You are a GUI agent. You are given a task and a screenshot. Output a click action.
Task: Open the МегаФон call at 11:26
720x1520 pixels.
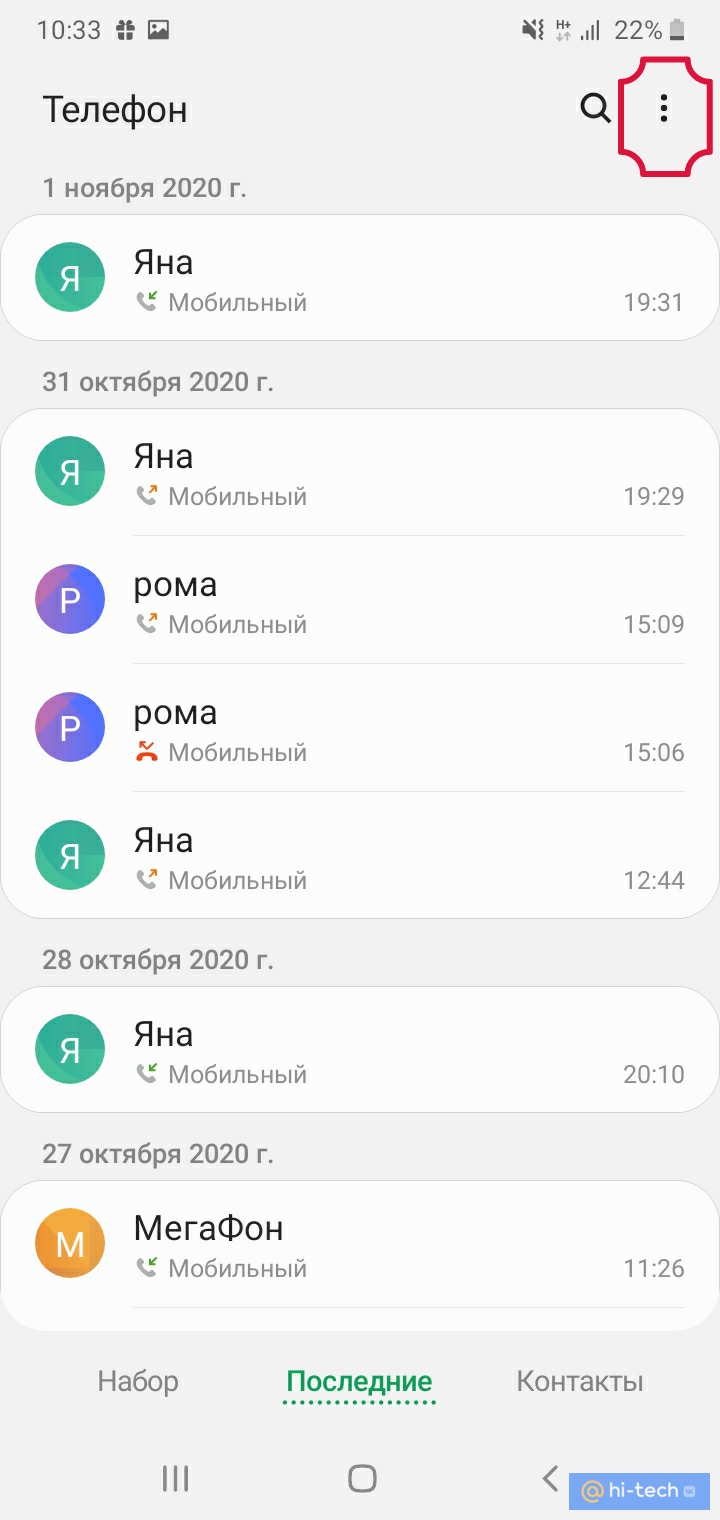point(360,1244)
